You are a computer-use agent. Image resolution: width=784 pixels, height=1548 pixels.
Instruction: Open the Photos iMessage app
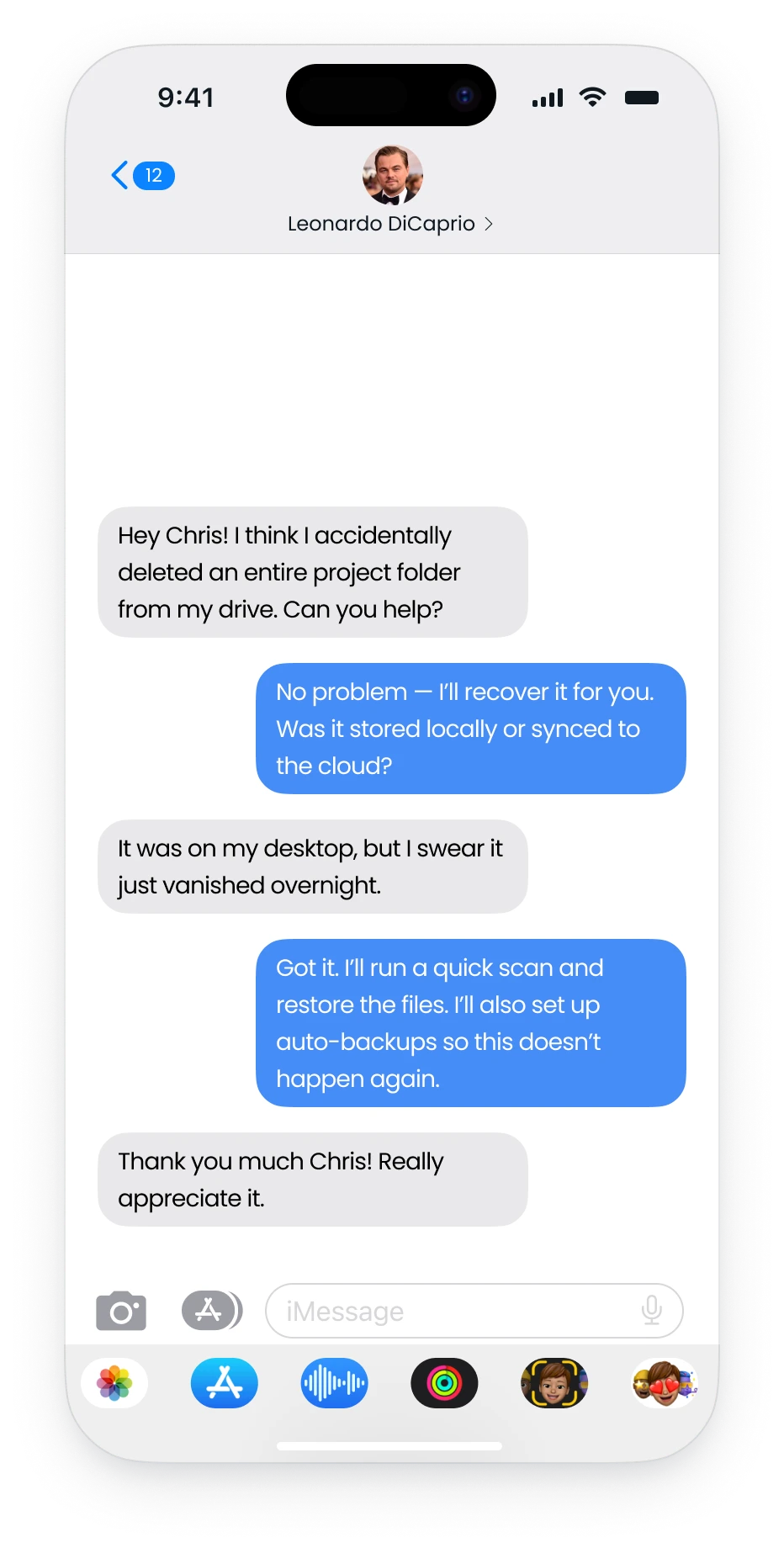pos(114,1383)
